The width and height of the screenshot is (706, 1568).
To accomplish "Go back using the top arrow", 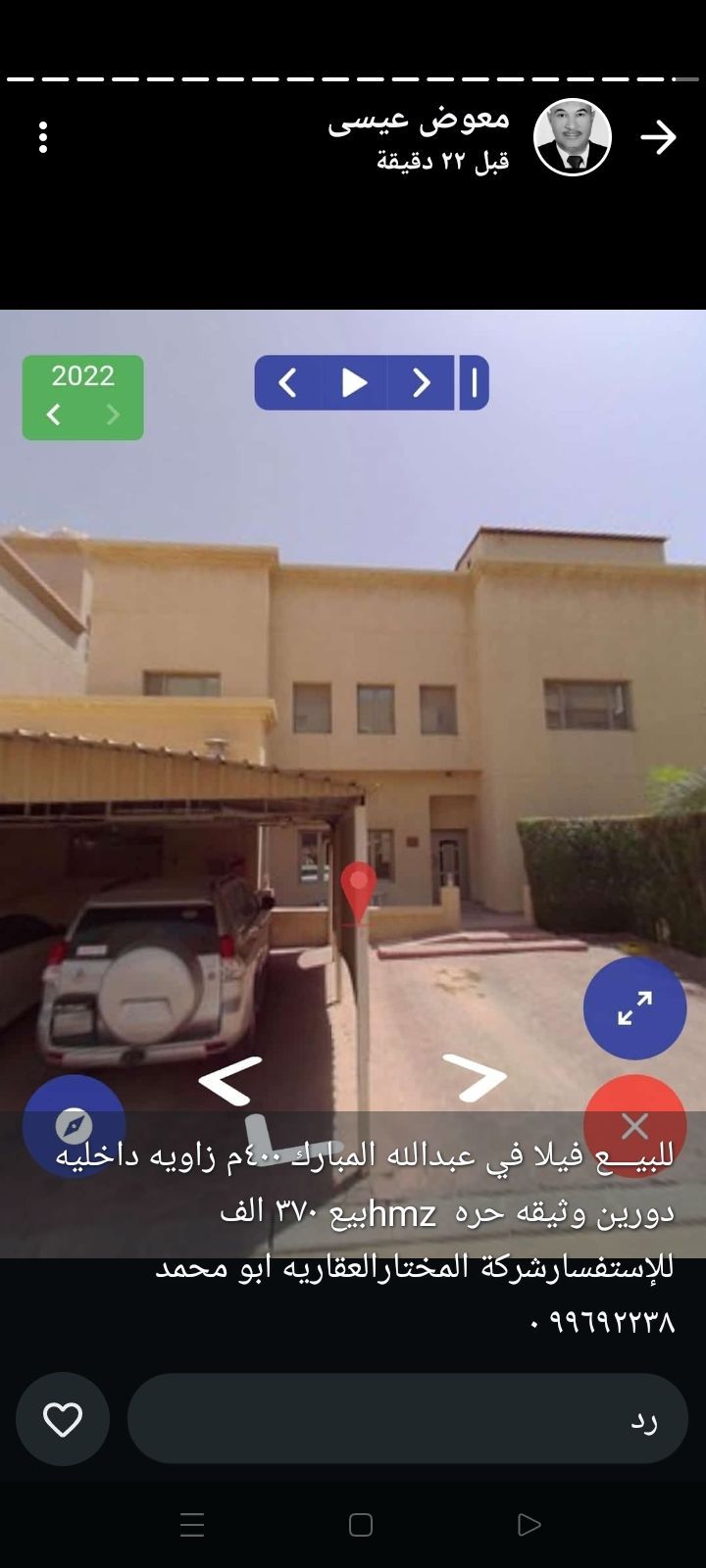I will pyautogui.click(x=658, y=138).
